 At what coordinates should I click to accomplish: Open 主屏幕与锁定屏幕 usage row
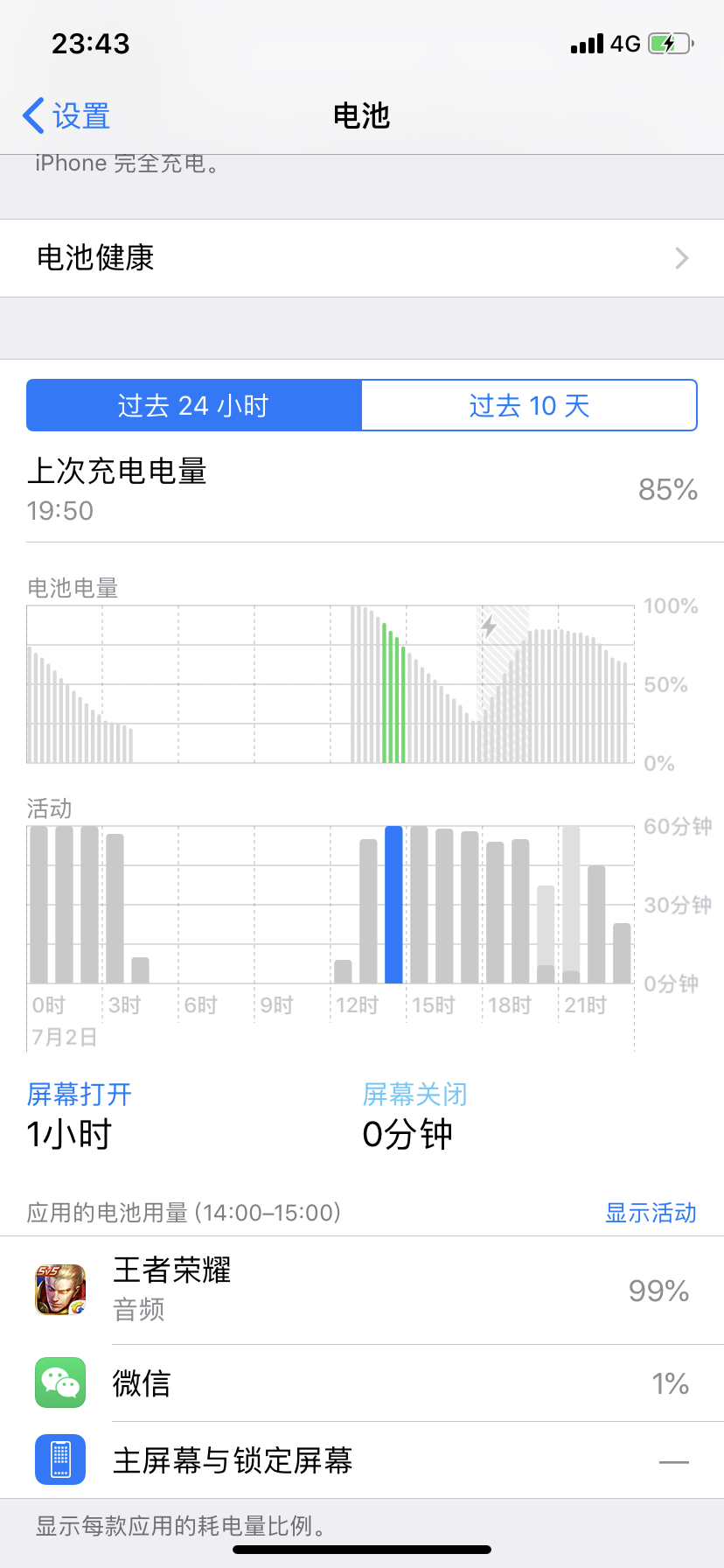tap(362, 1459)
